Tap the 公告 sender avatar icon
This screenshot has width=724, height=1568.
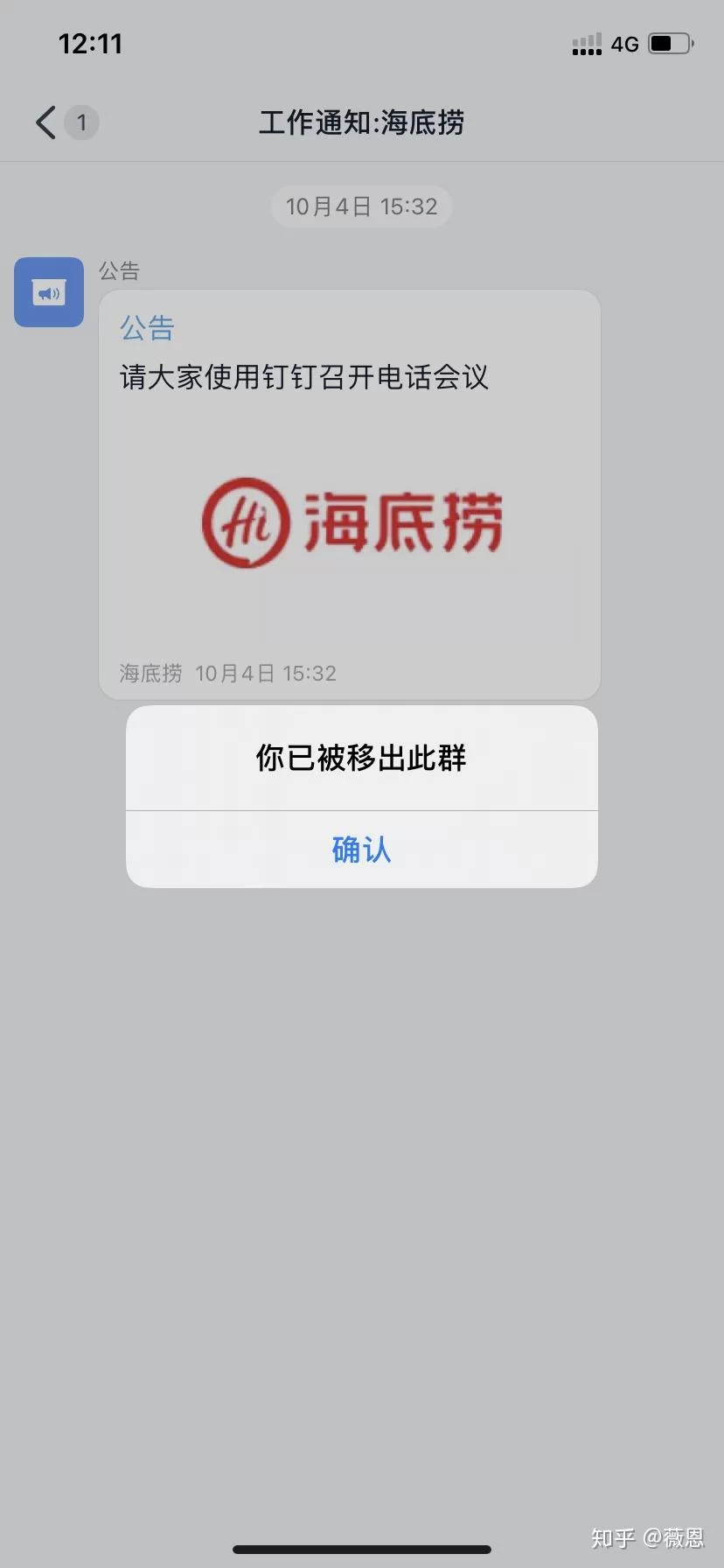pyautogui.click(x=49, y=292)
